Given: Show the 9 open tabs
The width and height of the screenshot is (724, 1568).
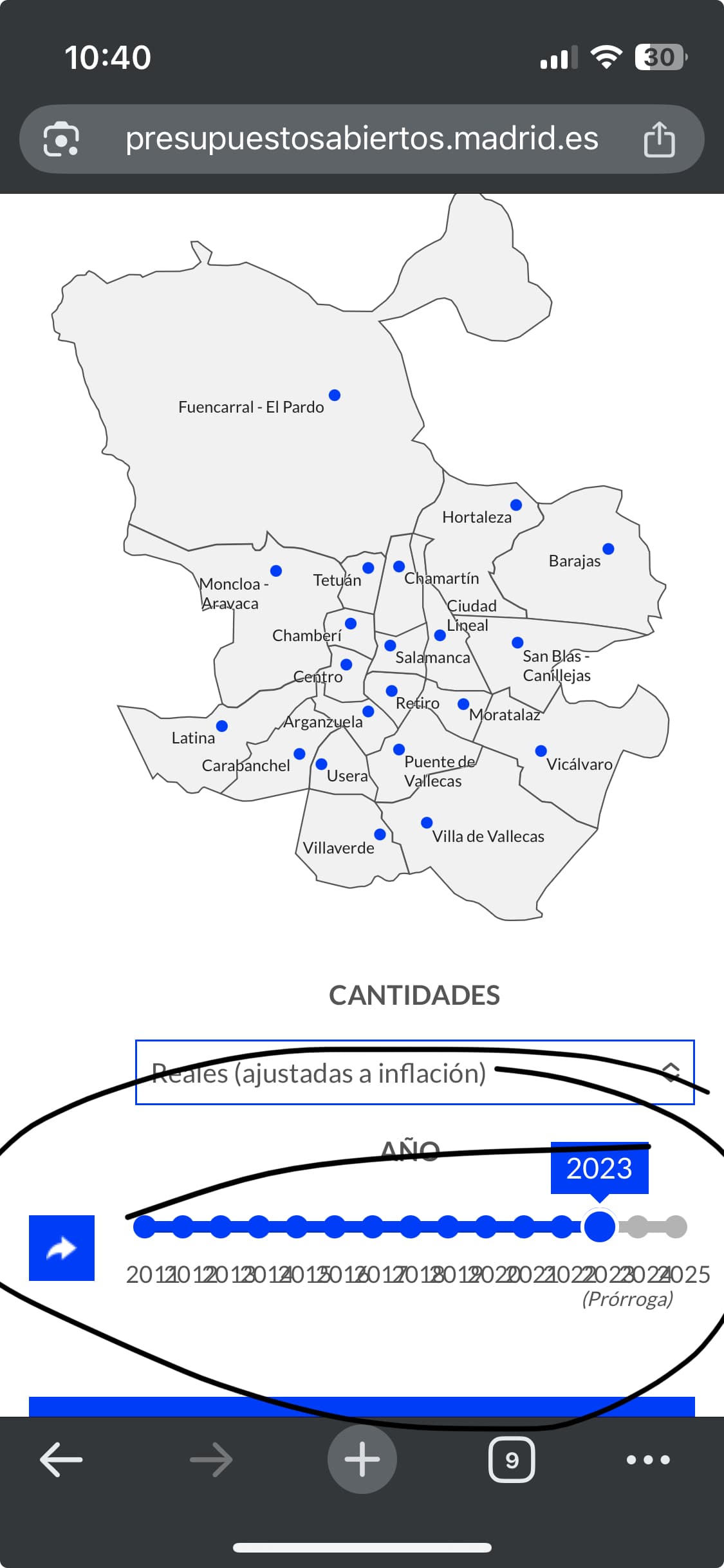Looking at the screenshot, I should 512,1459.
